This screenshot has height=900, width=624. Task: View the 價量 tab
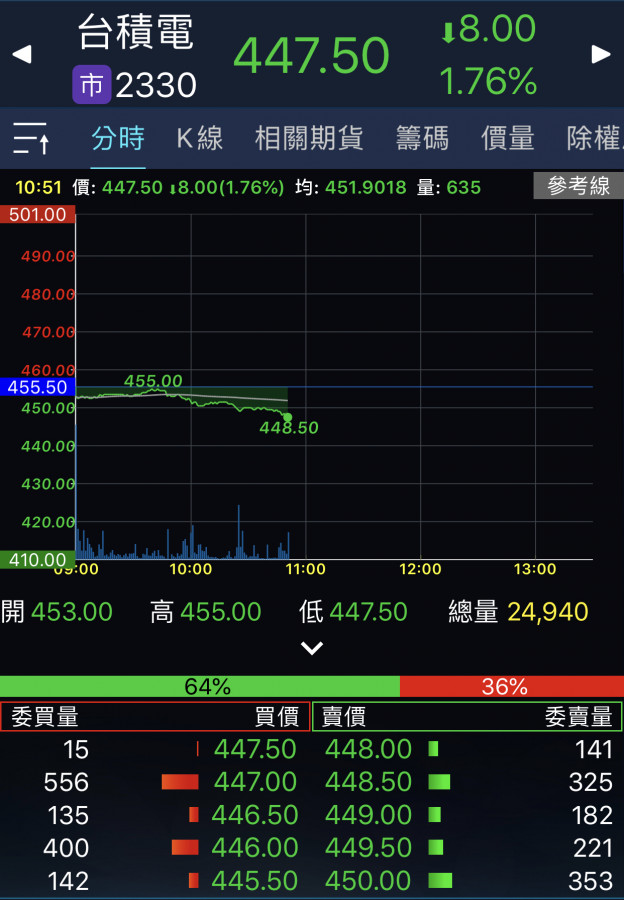[508, 138]
